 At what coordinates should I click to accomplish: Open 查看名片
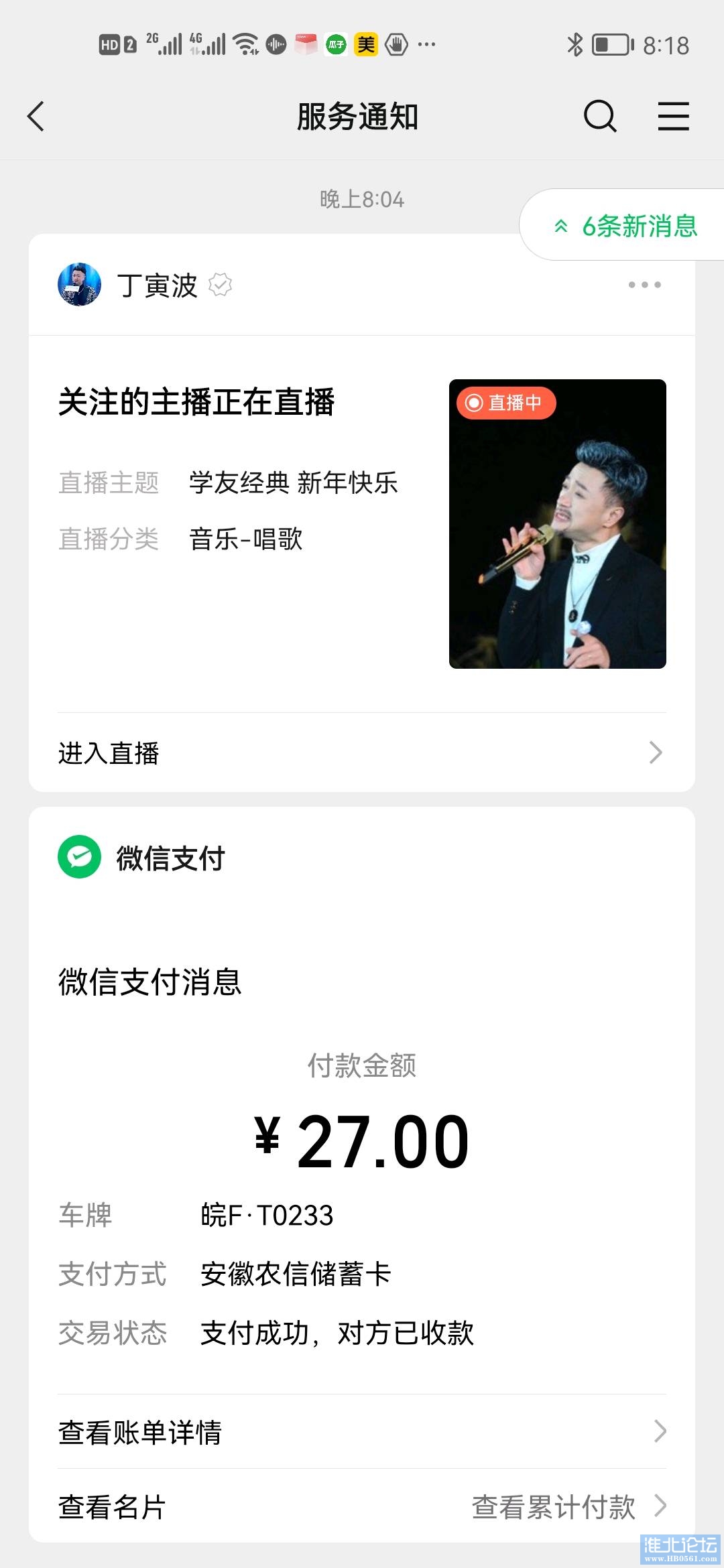pos(113,1507)
